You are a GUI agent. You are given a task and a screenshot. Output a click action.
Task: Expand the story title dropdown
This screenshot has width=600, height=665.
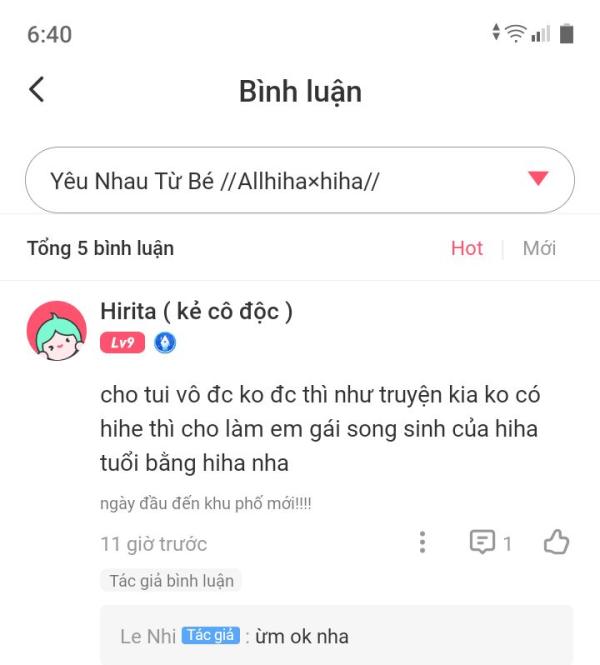pos(538,179)
